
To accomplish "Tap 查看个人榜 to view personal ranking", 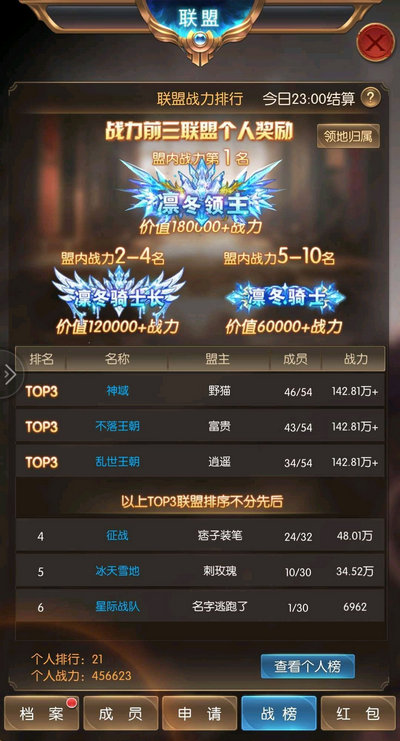I will [x=308, y=666].
